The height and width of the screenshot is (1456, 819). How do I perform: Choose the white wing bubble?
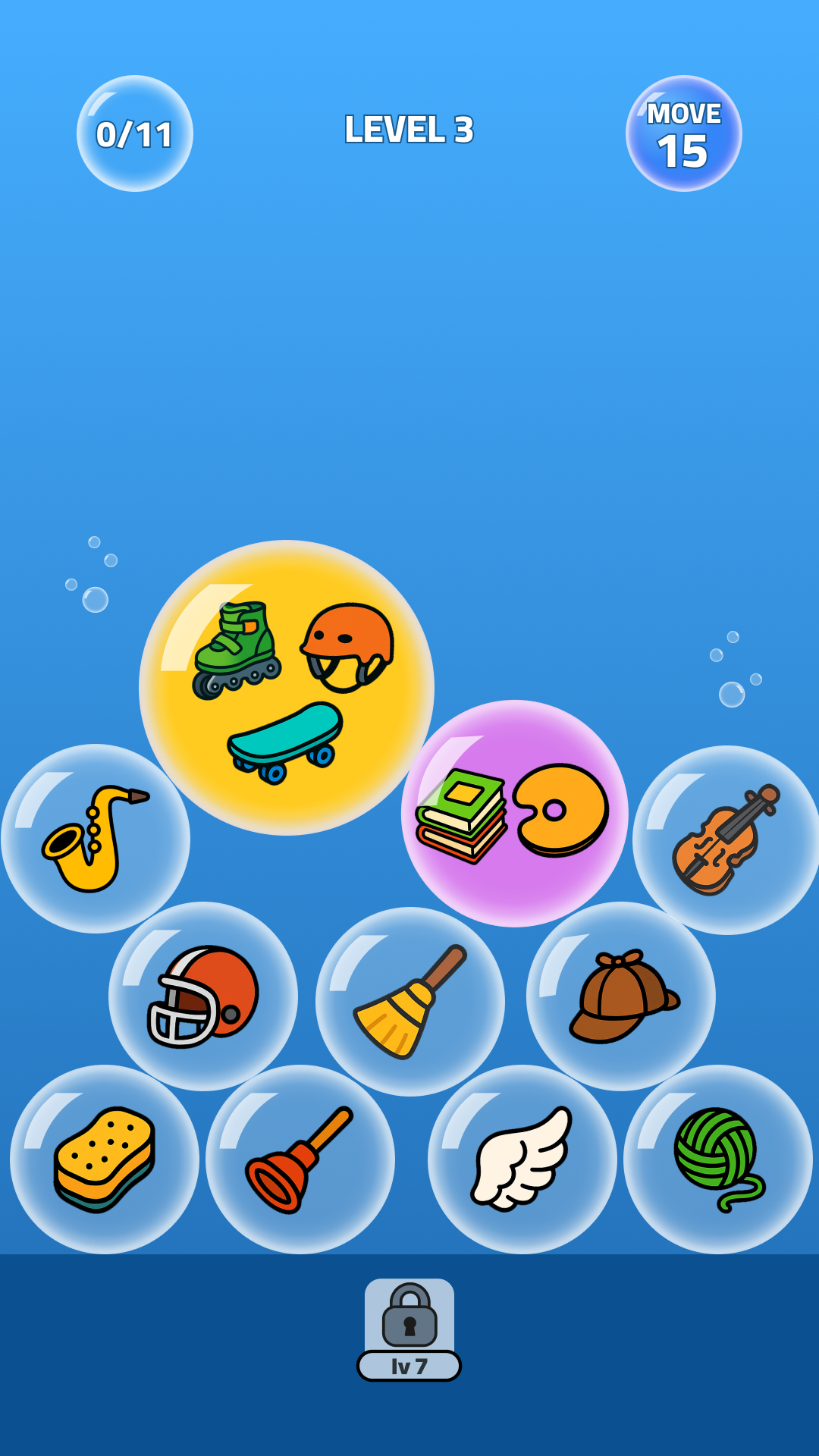[522, 1159]
